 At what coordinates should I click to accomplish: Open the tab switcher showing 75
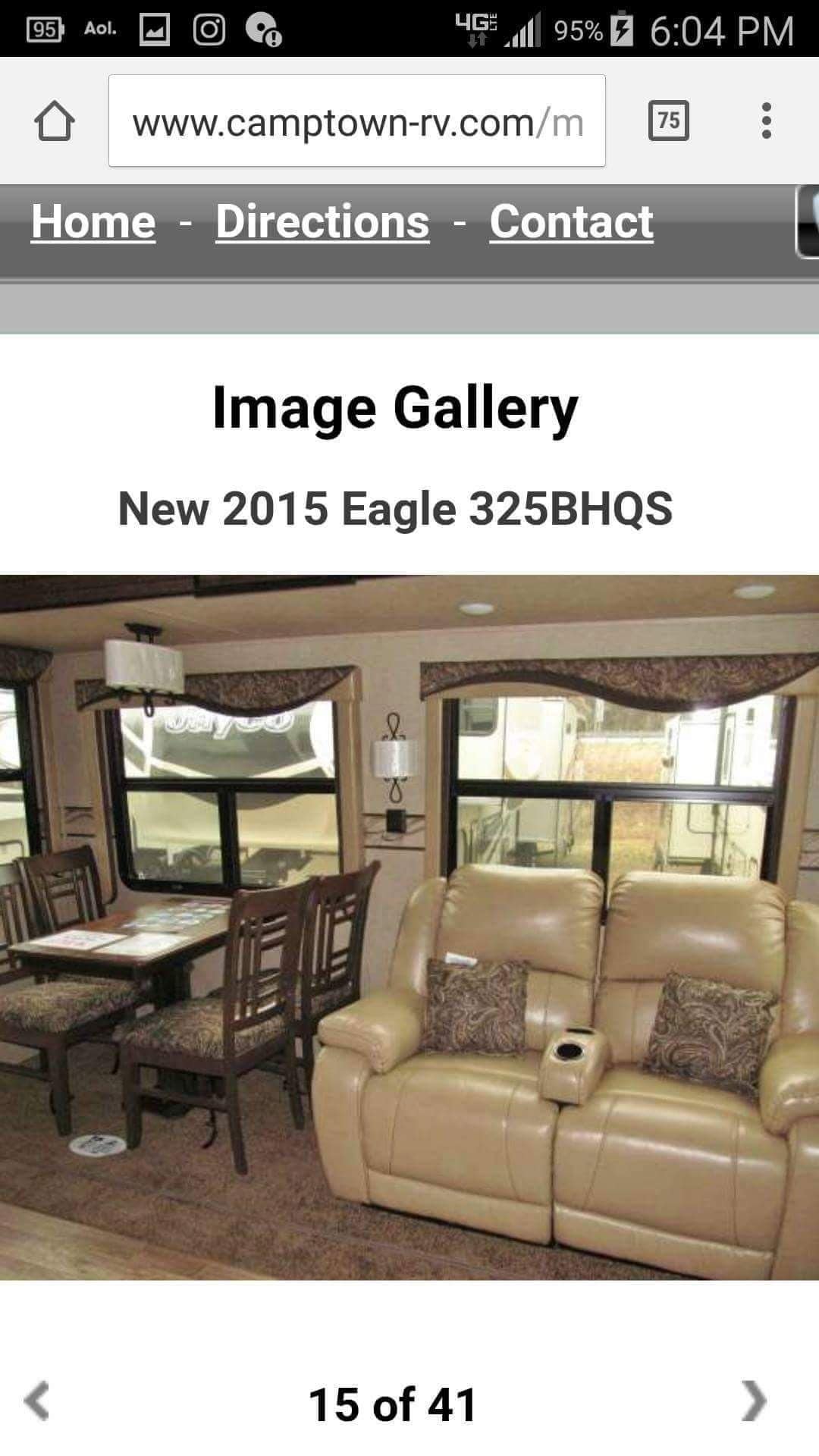point(668,121)
